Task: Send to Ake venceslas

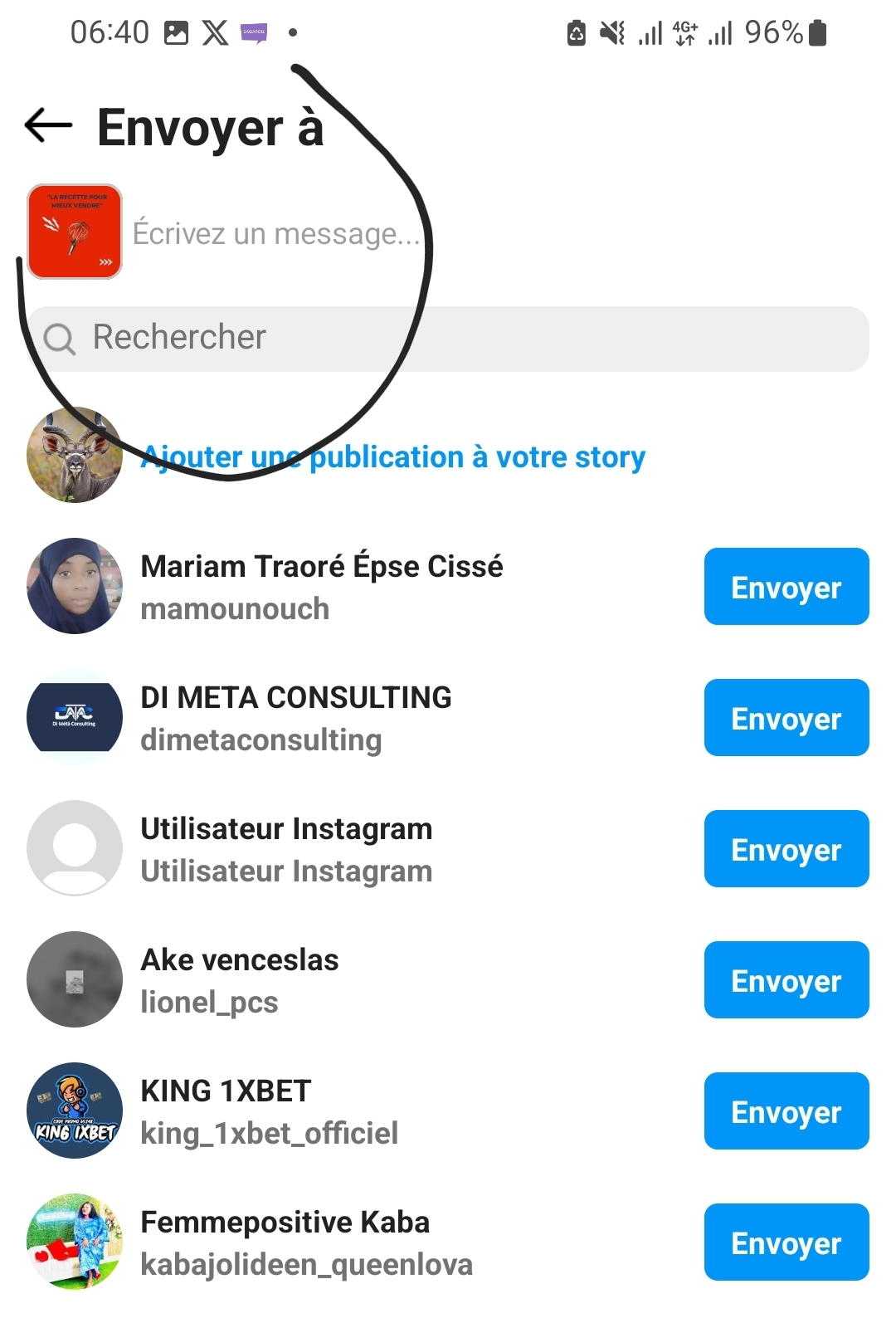Action: tap(786, 980)
